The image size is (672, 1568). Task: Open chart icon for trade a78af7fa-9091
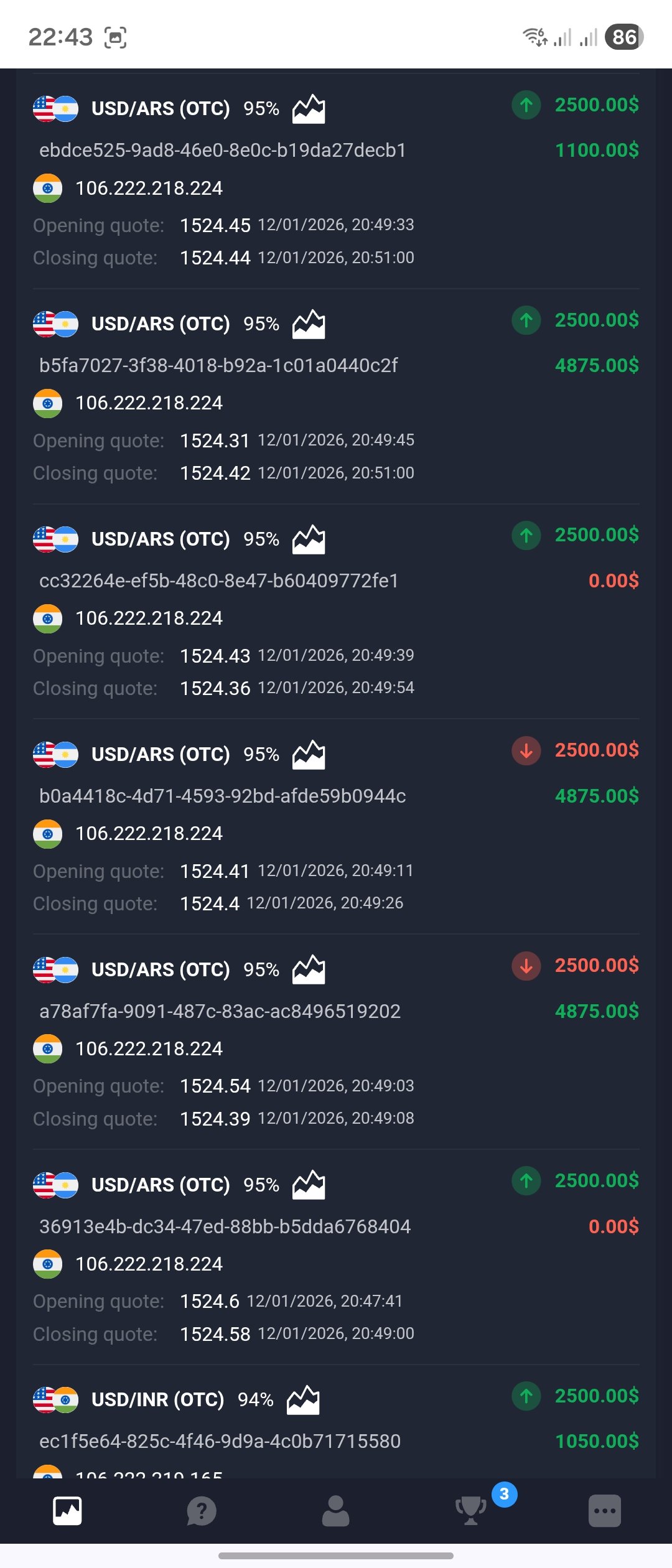(x=309, y=969)
